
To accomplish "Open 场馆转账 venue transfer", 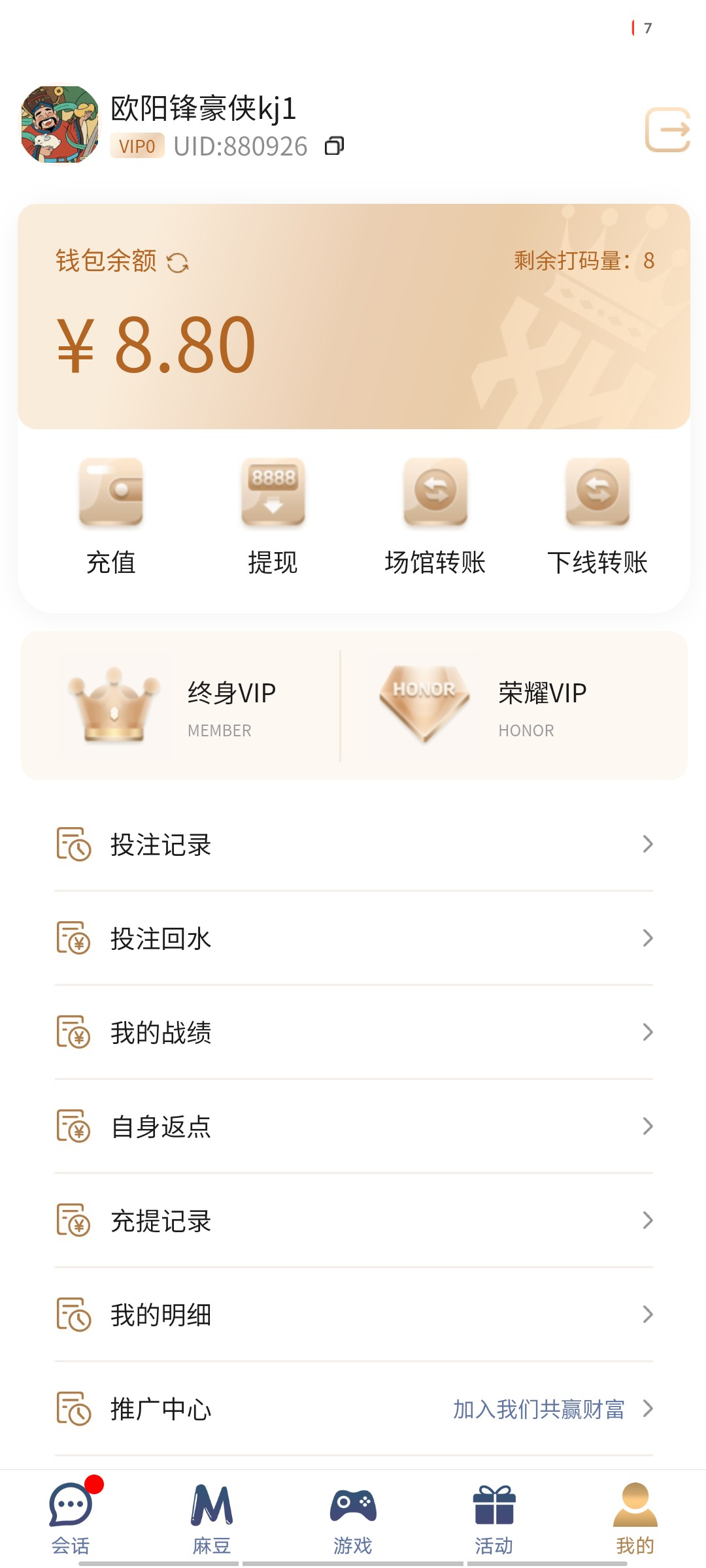I will click(435, 516).
